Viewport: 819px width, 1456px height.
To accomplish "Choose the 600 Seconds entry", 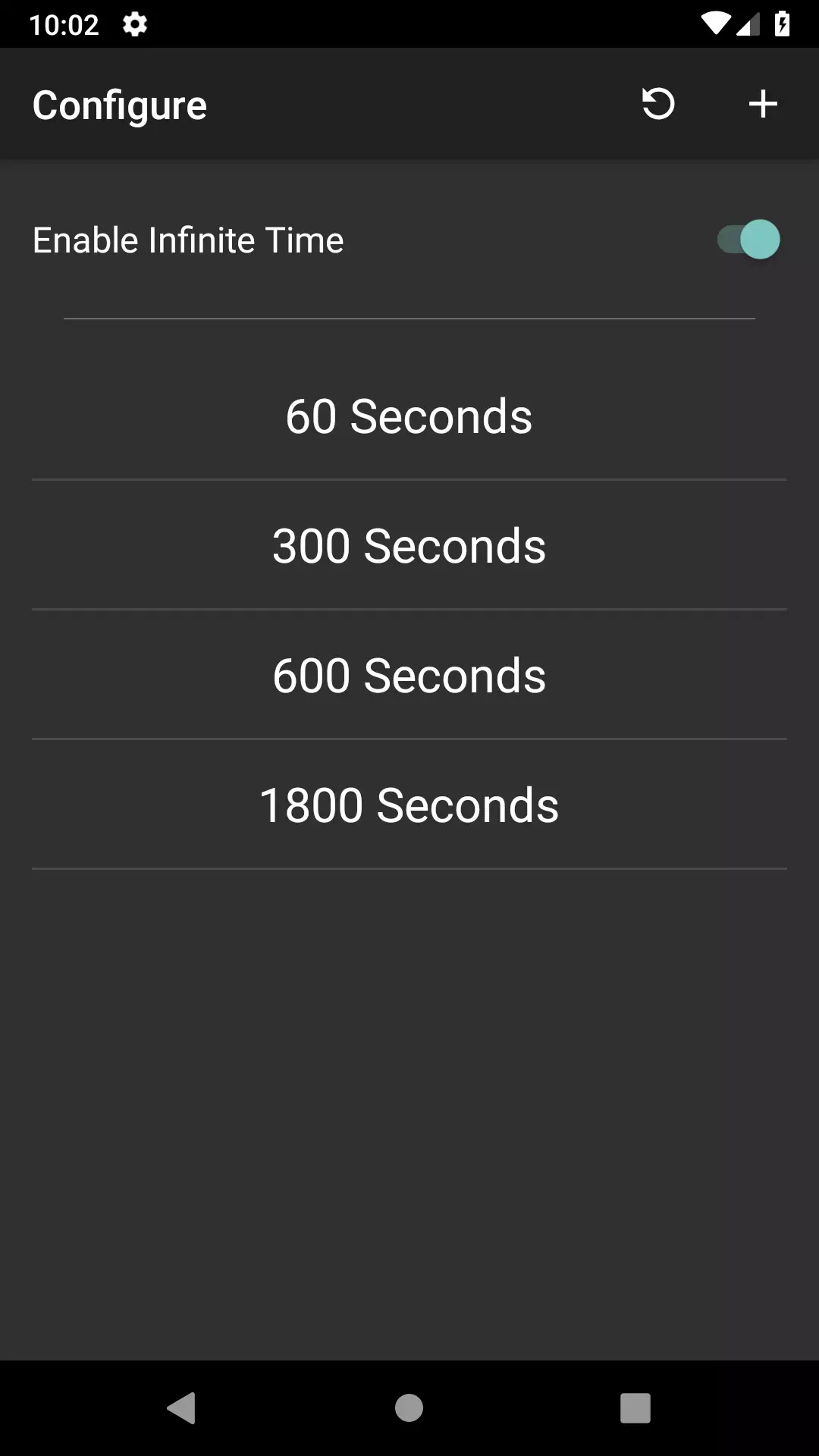I will [409, 675].
